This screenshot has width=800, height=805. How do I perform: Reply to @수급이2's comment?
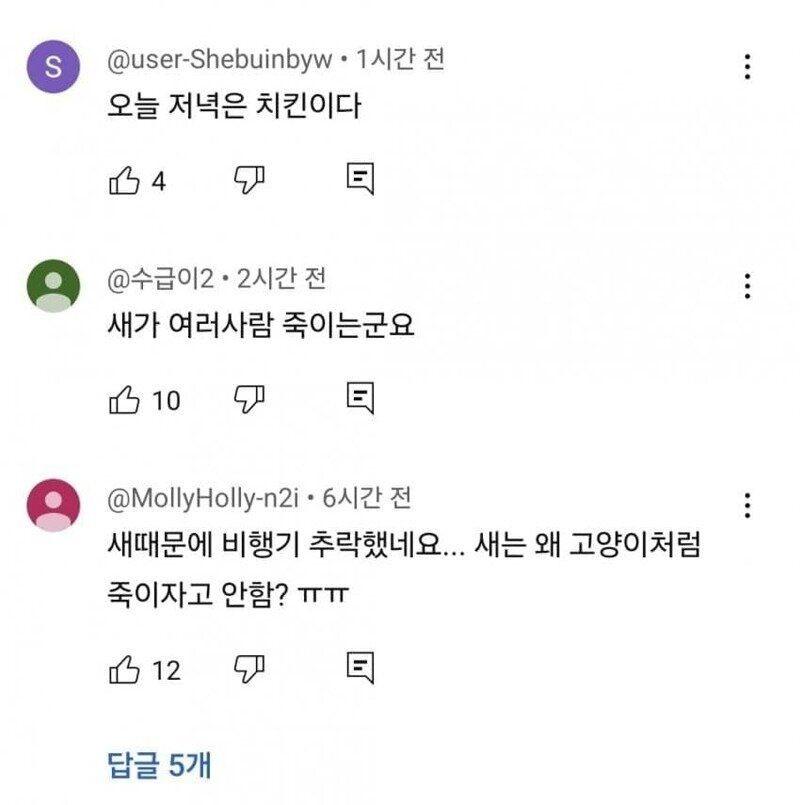[x=360, y=398]
